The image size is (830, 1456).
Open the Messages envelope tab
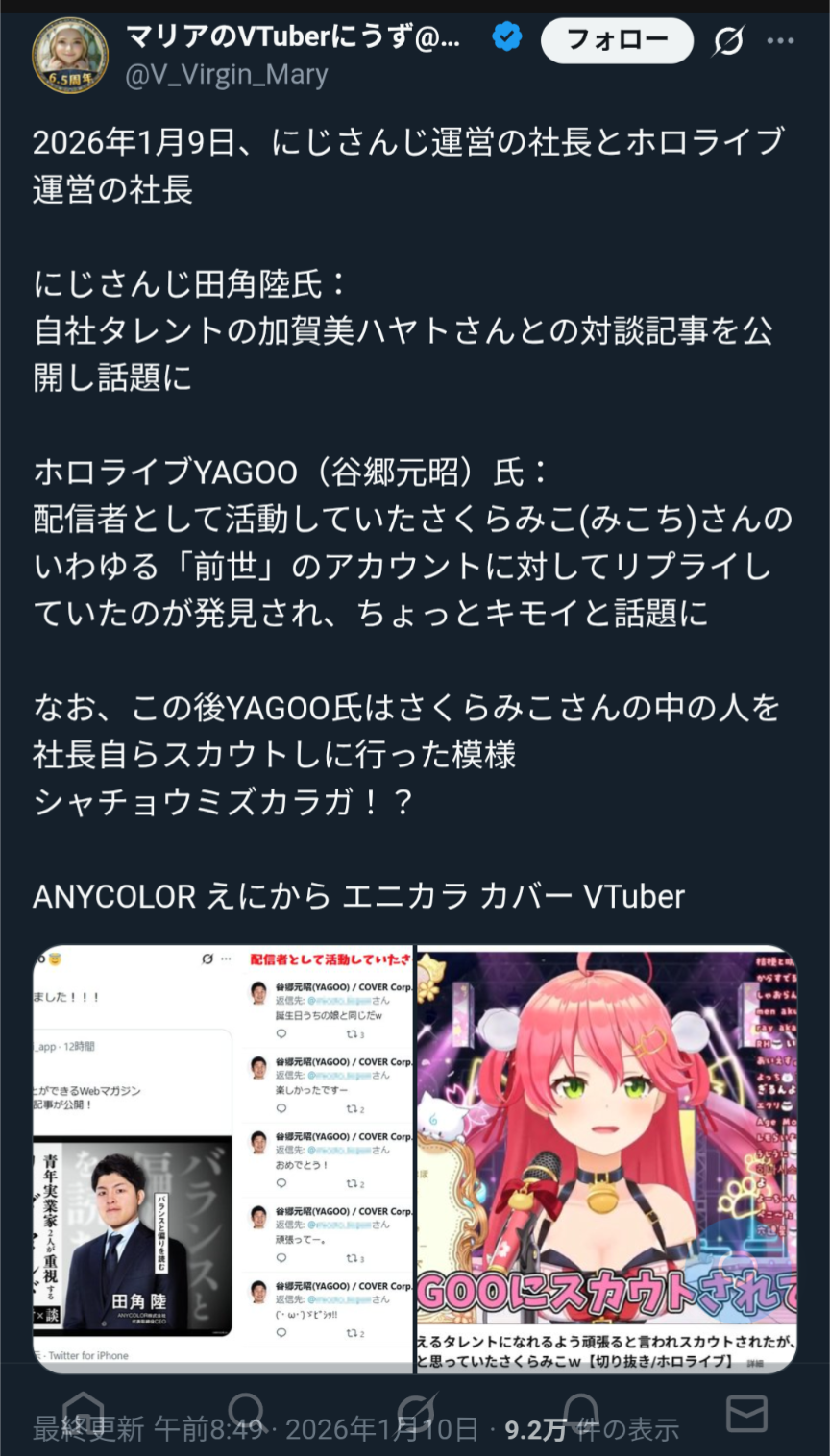(746, 1413)
